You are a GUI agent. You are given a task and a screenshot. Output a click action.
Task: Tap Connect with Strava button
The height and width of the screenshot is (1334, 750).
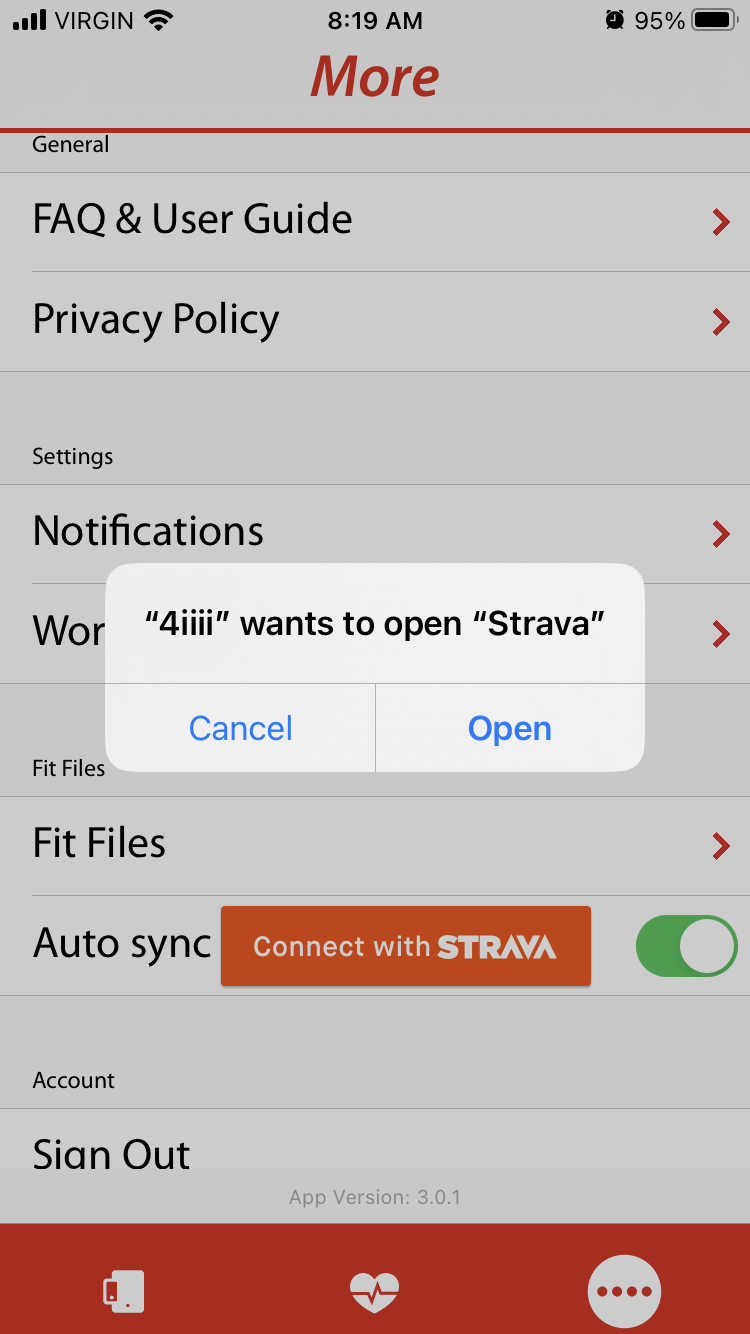coord(405,946)
